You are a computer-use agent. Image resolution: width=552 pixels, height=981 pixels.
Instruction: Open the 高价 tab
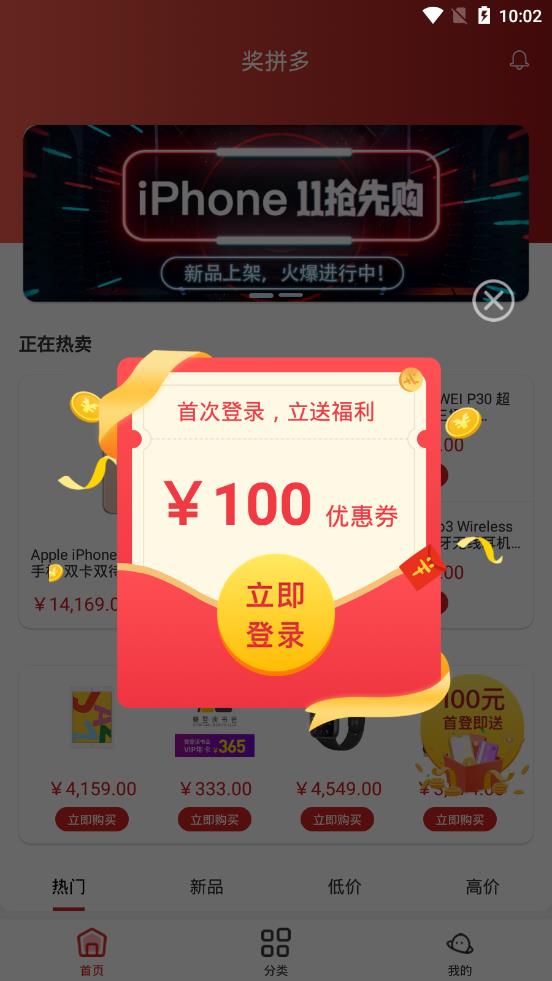(x=483, y=887)
